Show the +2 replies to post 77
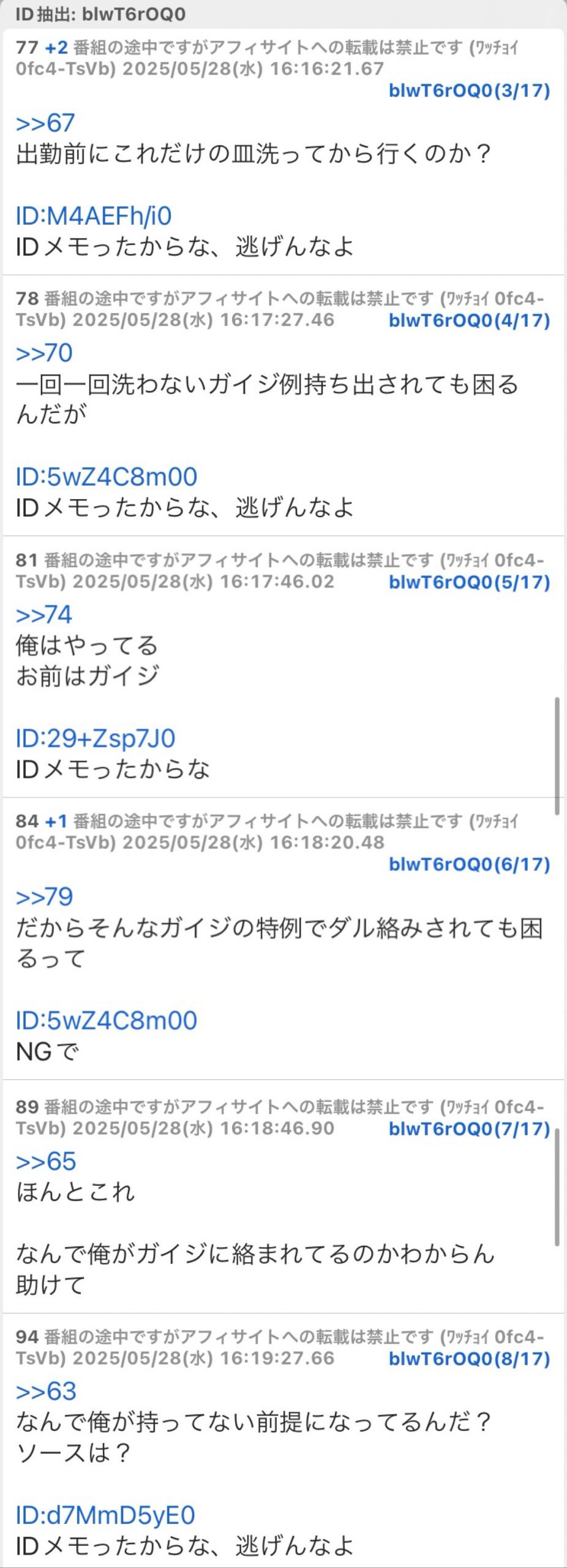 point(56,48)
